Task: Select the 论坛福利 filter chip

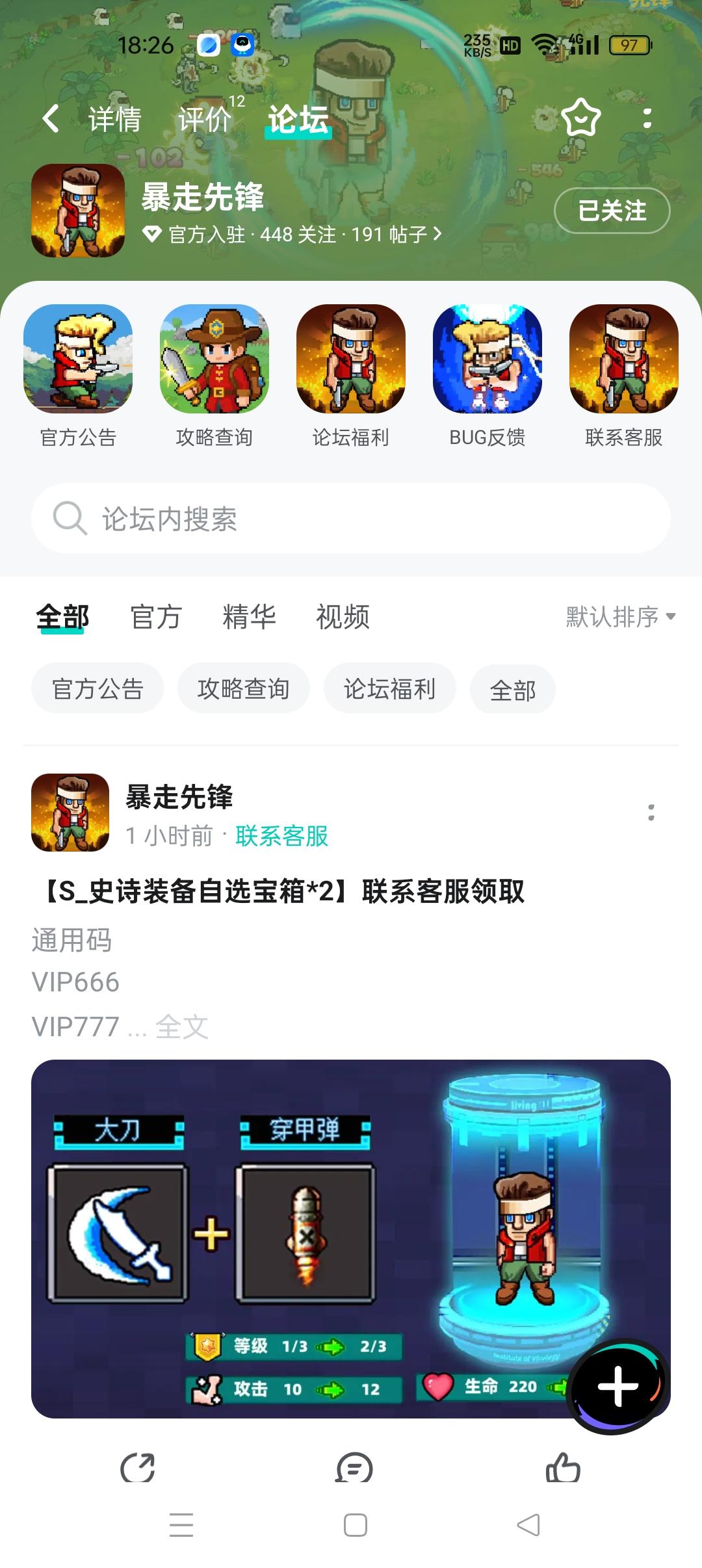Action: (389, 689)
